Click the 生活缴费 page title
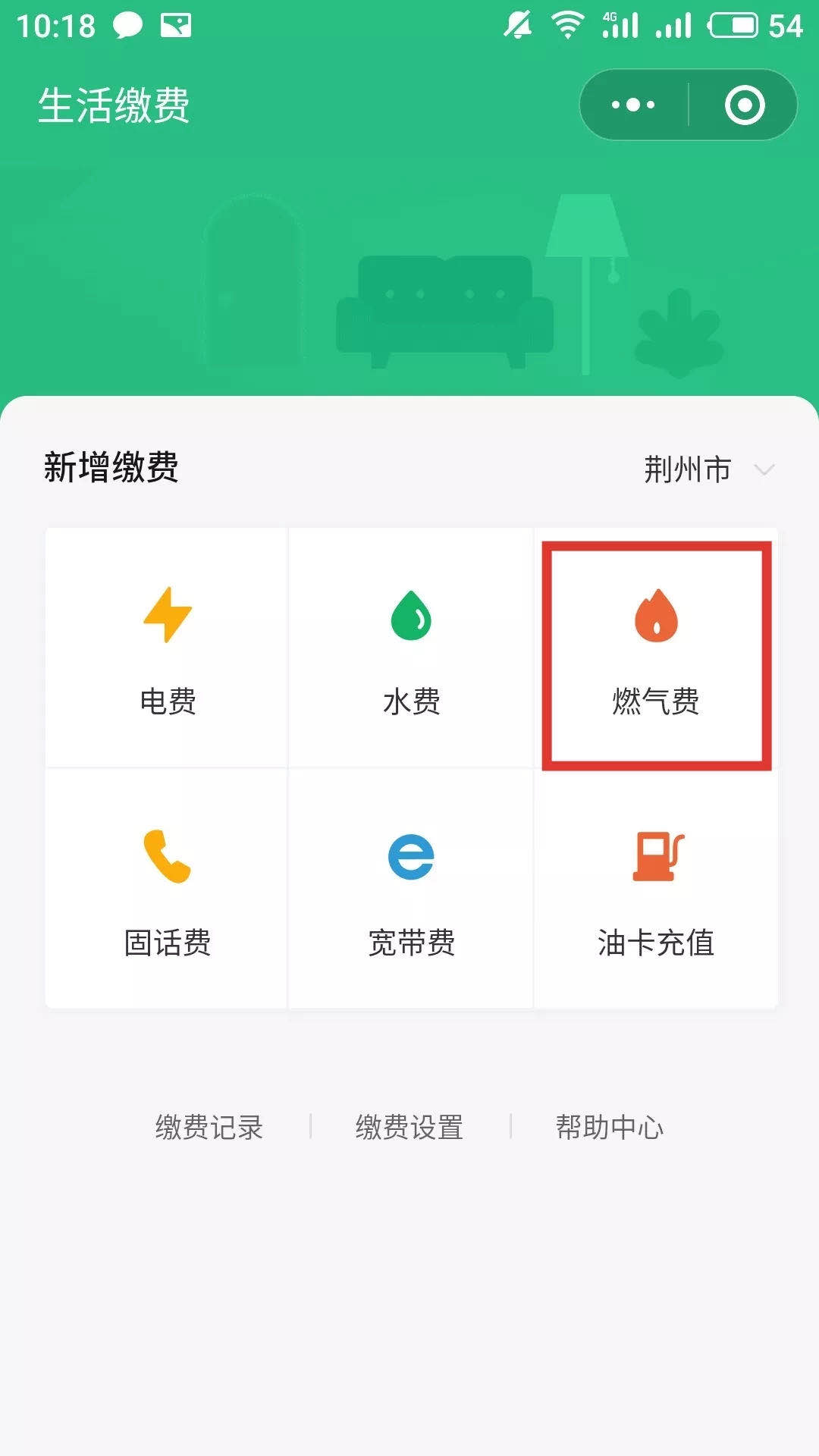The height and width of the screenshot is (1456, 819). point(115,104)
